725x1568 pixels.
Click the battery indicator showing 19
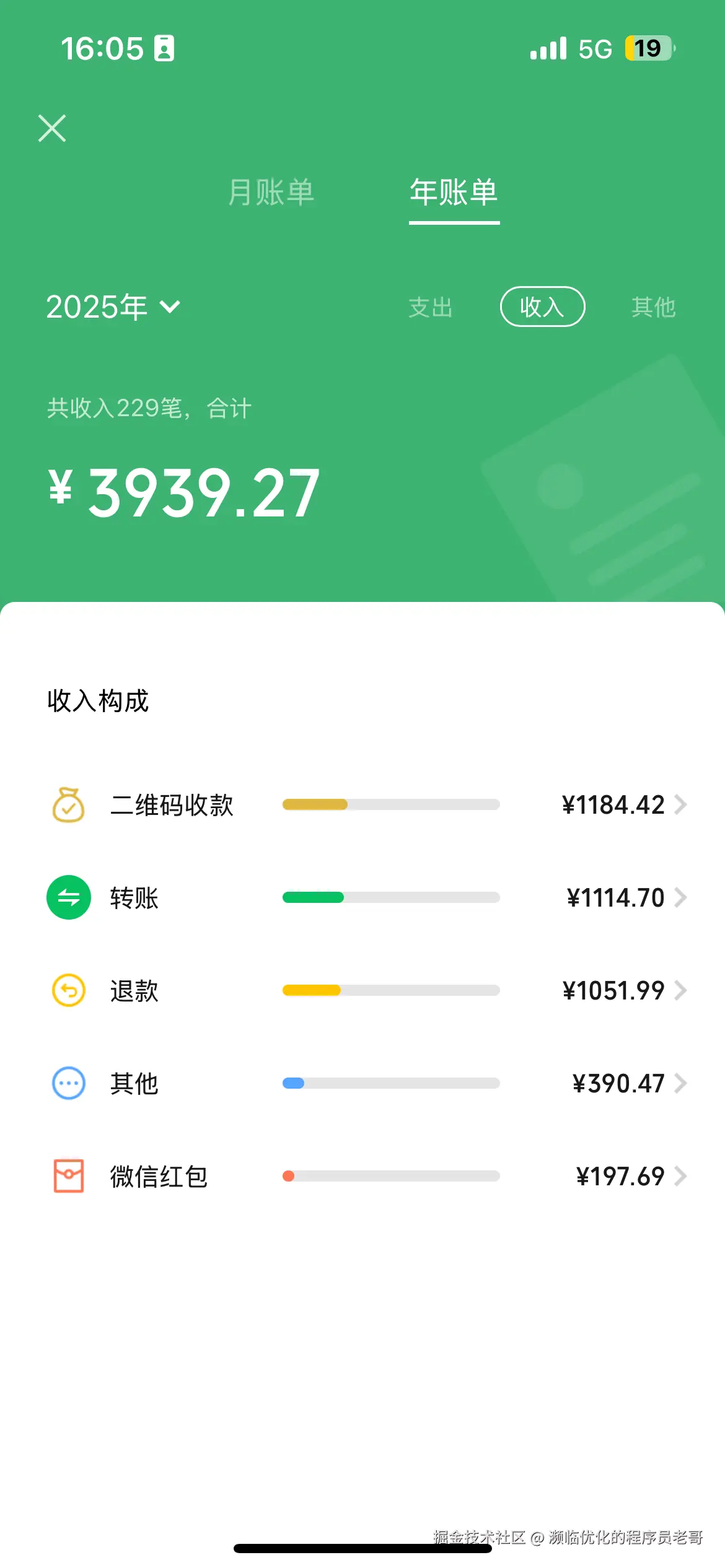pos(648,48)
